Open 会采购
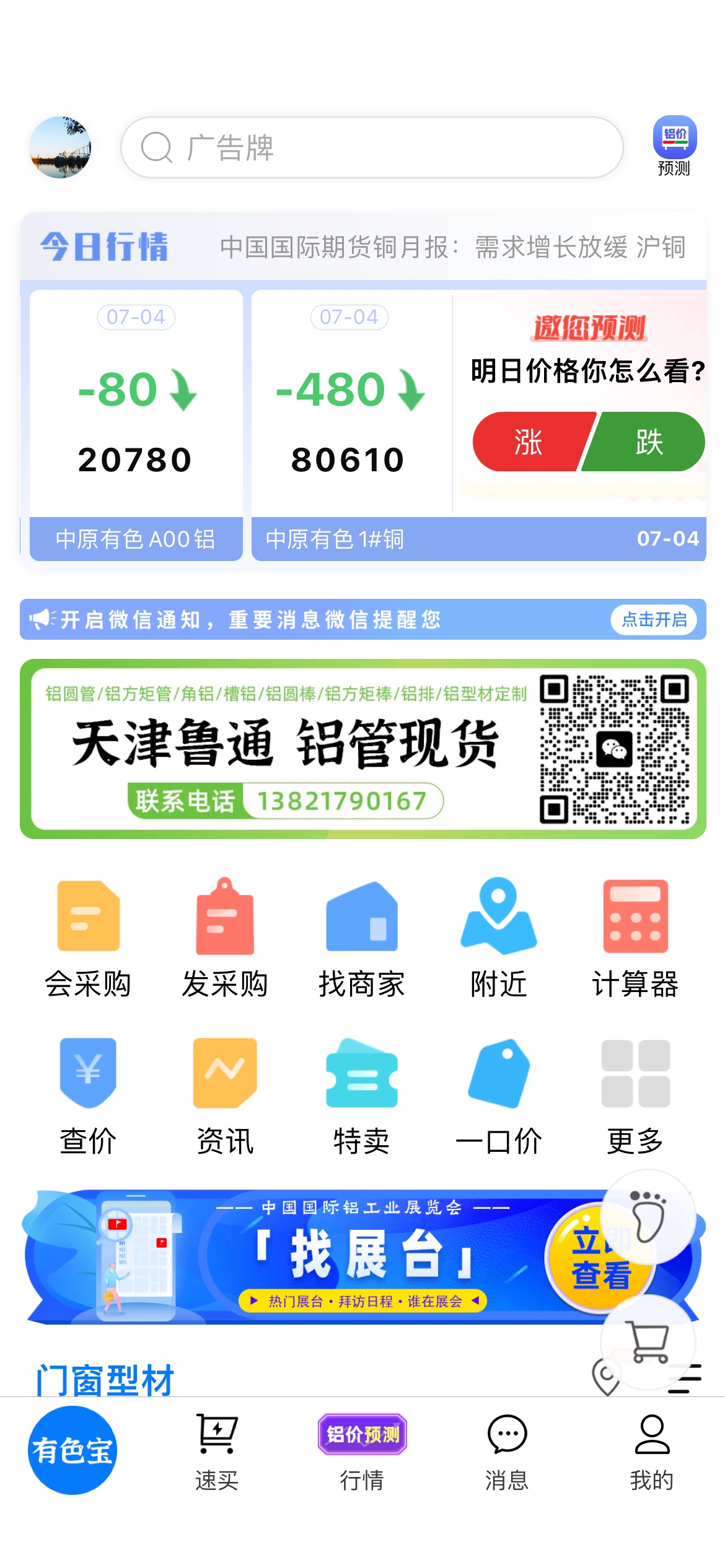The height and width of the screenshot is (1568, 725). point(88,938)
